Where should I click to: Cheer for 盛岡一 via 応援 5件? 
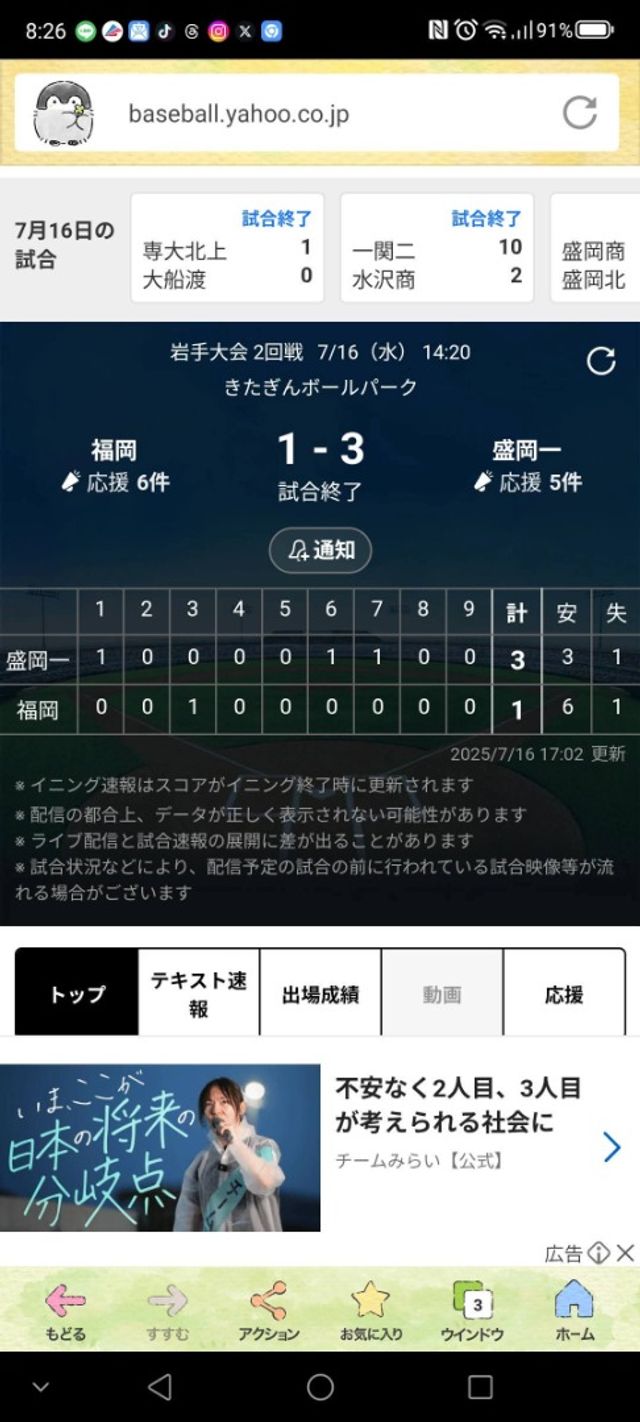pos(527,482)
